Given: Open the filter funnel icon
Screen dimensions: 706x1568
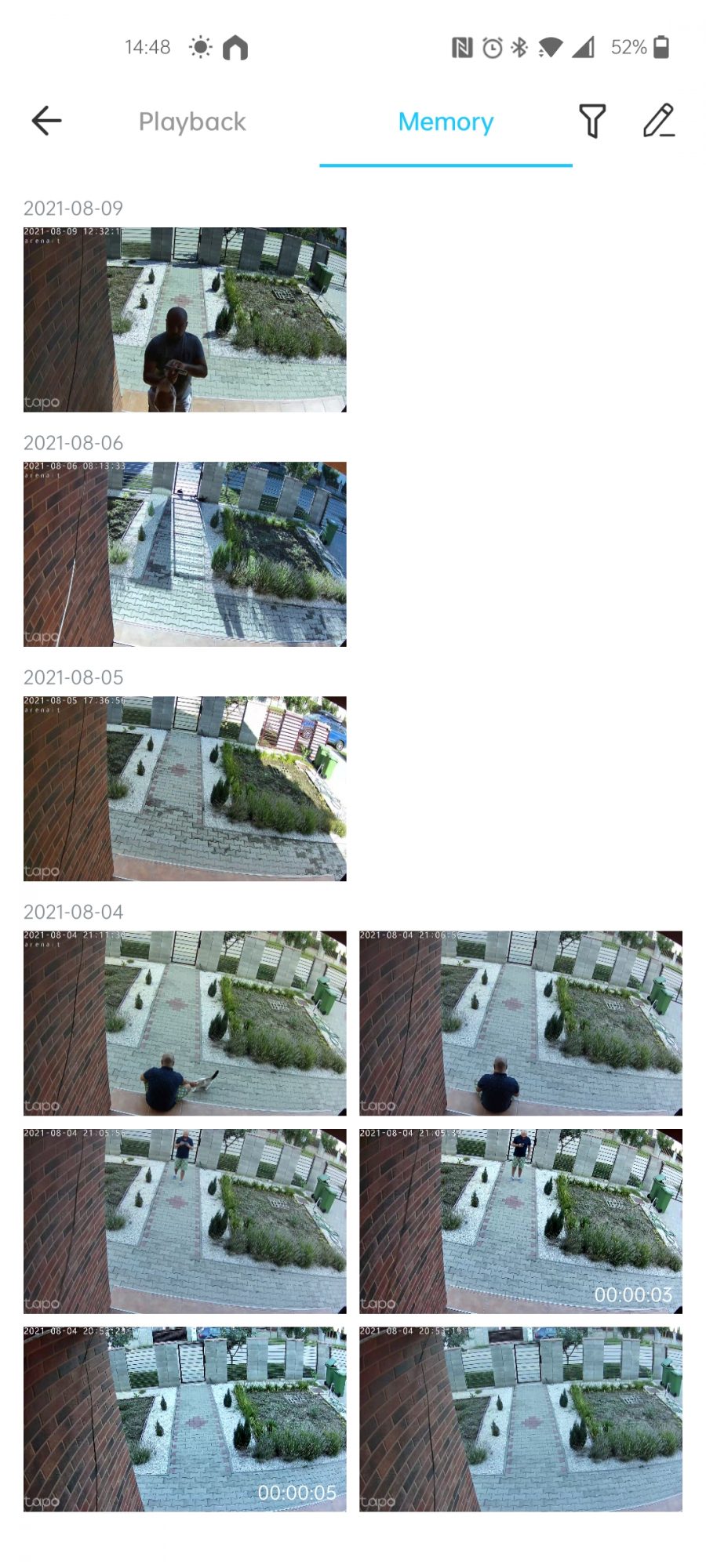Looking at the screenshot, I should (x=592, y=121).
